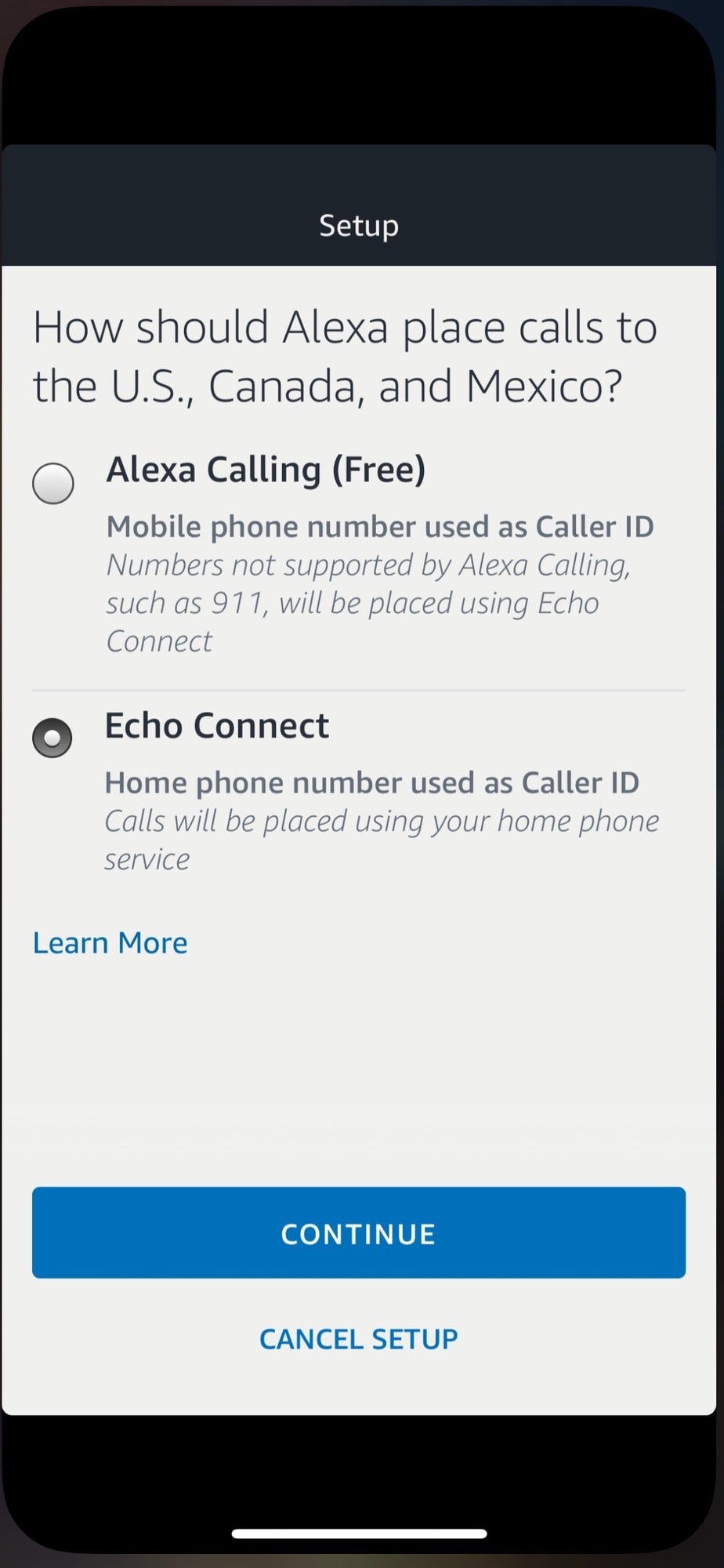
Task: Choose the Echo Connect radio button
Action: pos(52,738)
